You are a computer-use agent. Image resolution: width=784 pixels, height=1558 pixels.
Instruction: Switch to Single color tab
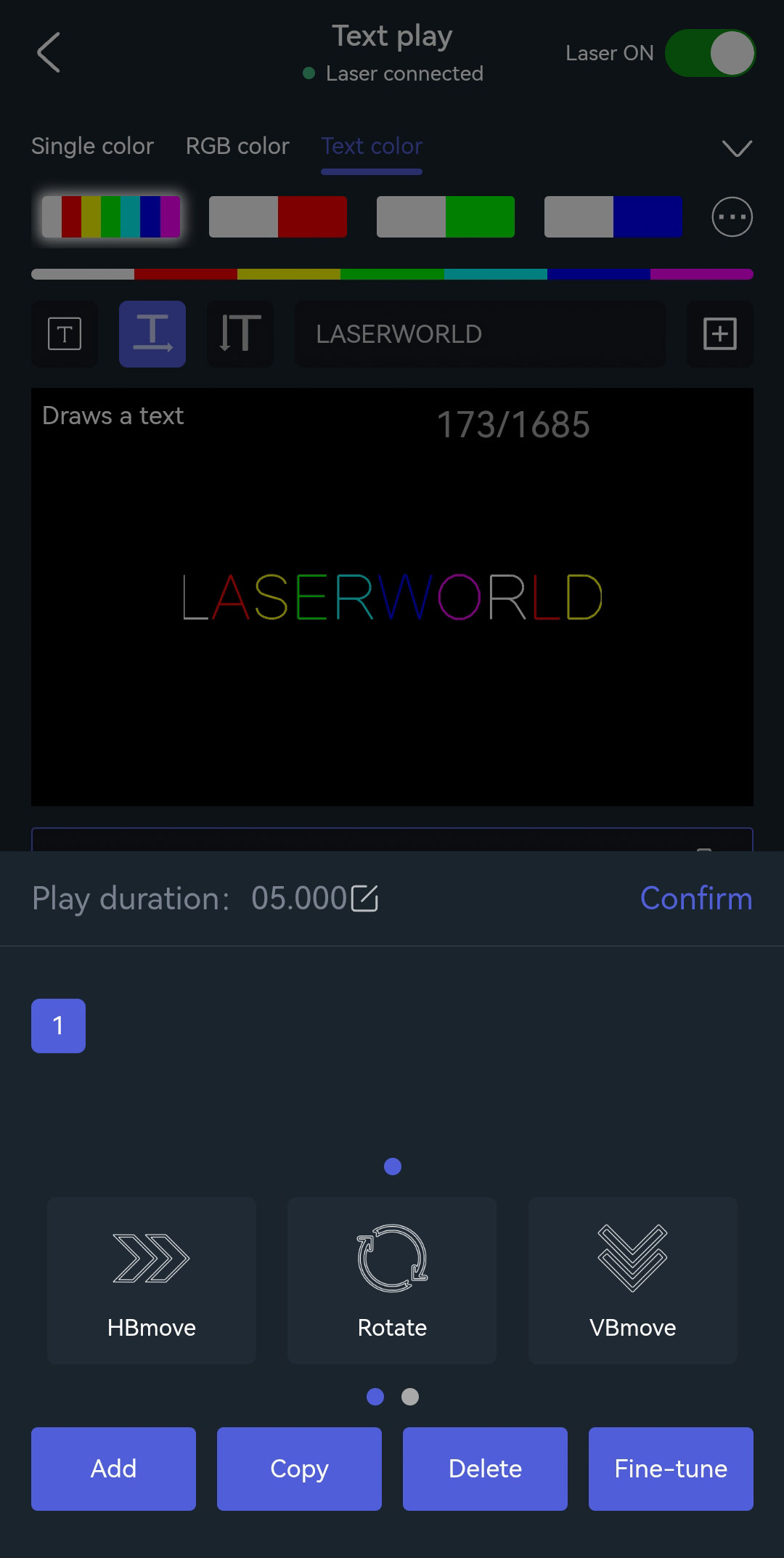pos(92,146)
